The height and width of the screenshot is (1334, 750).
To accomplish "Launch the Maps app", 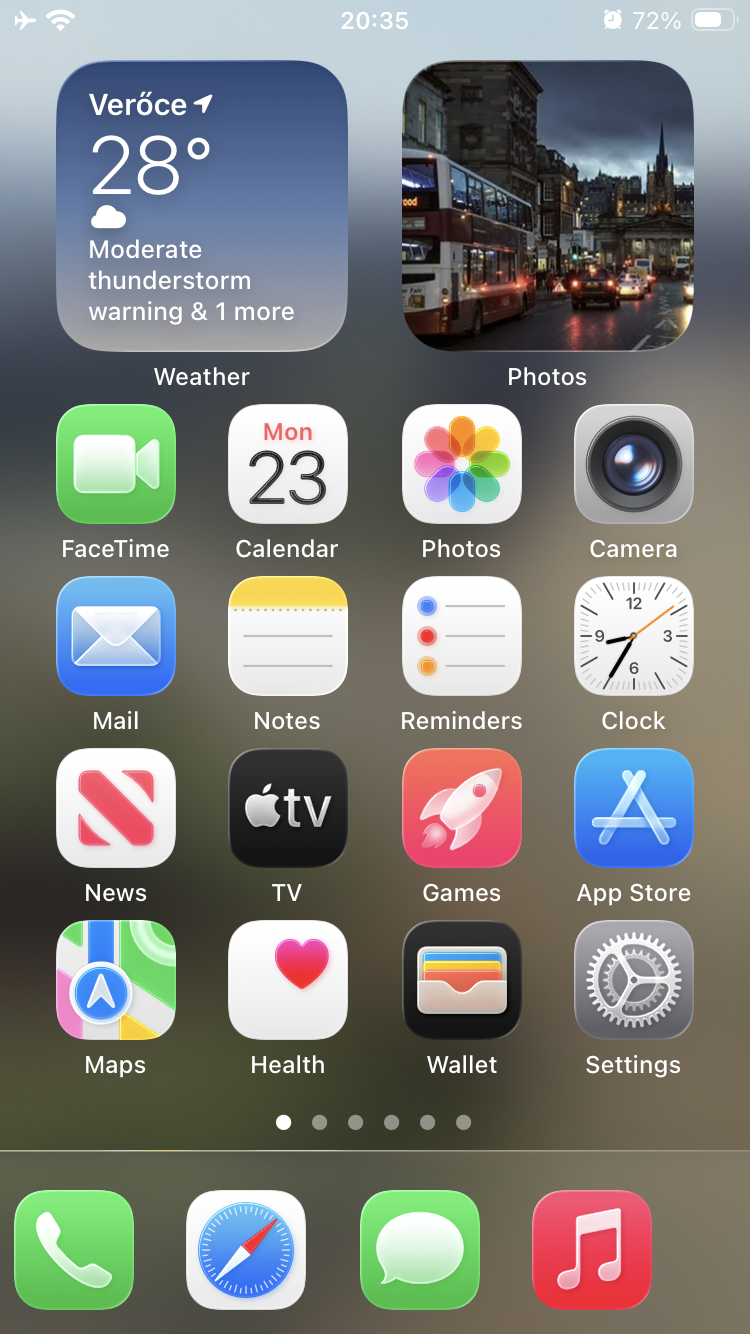I will (x=116, y=980).
